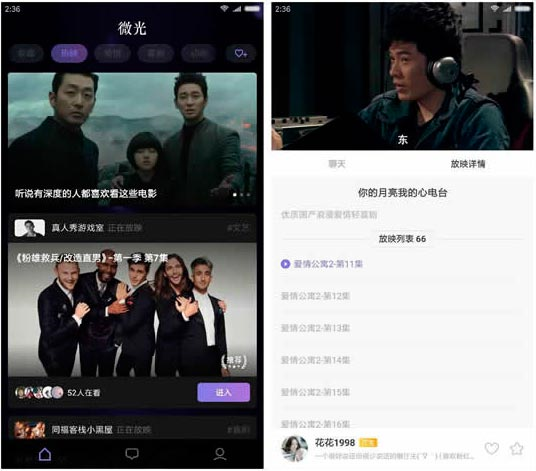The height and width of the screenshot is (471, 536).
Task: Select 爱情公寓2-第12集 in the list
Action: pos(315,296)
